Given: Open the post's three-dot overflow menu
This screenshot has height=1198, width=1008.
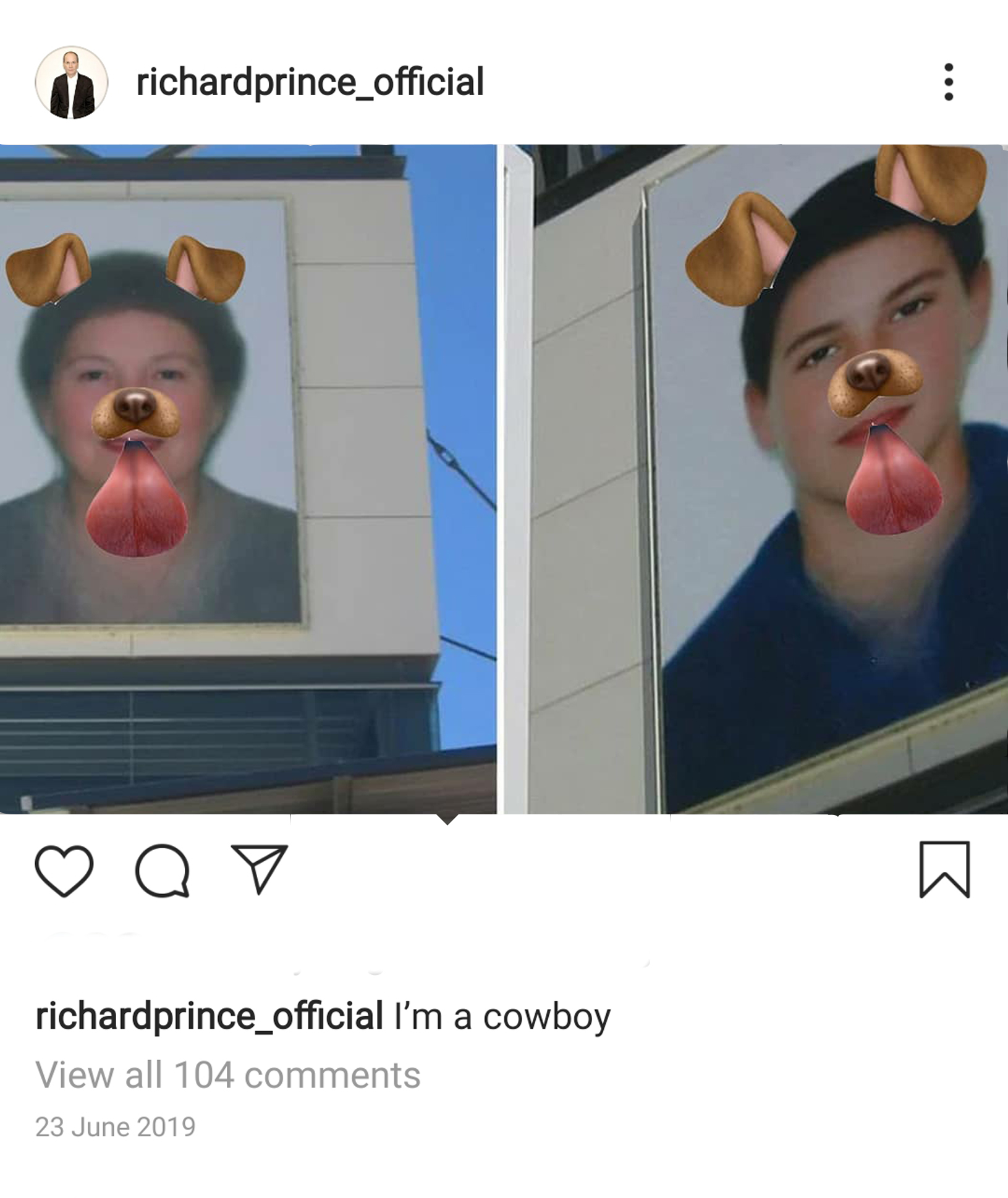Looking at the screenshot, I should coord(948,82).
